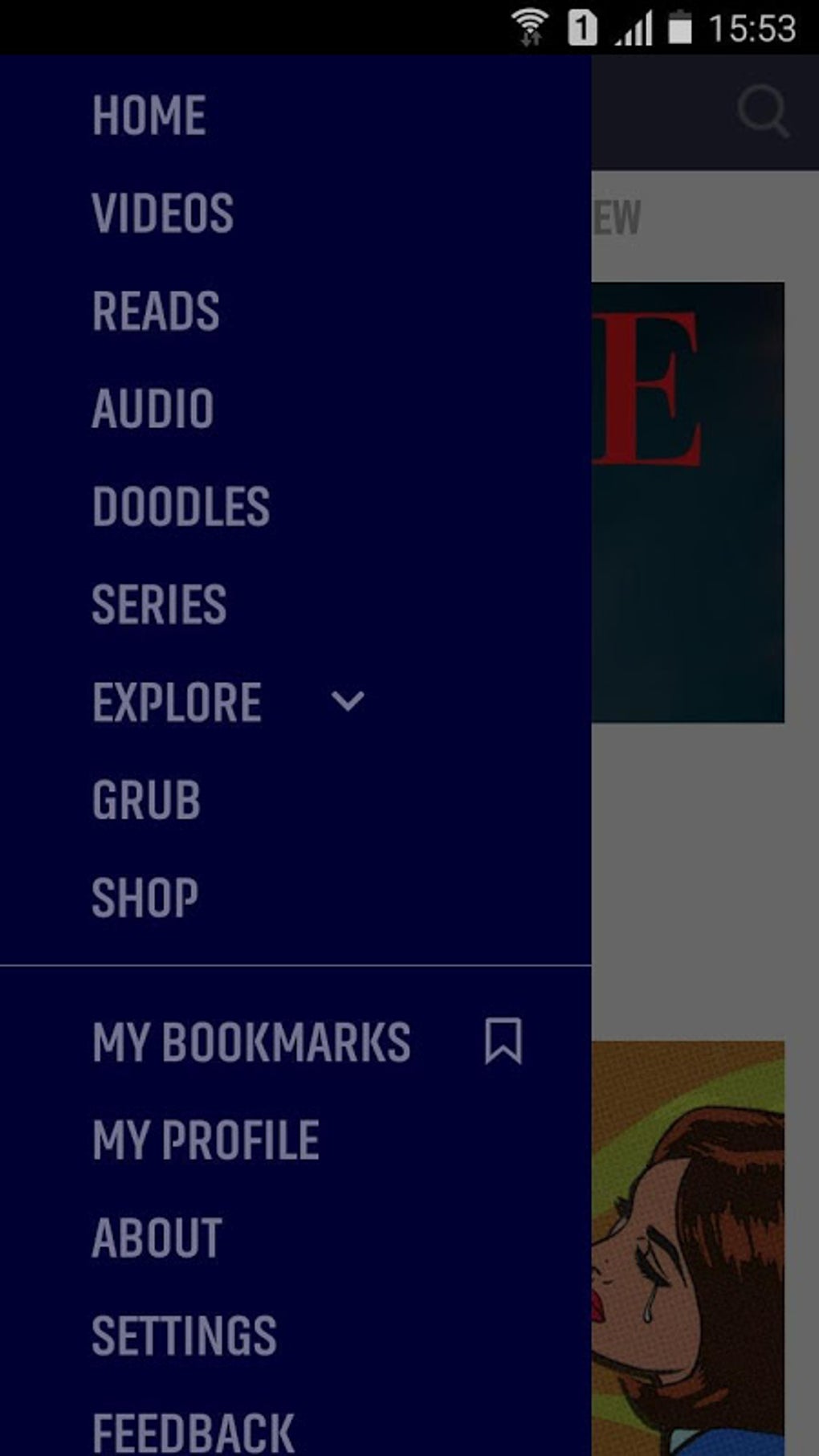Open Doodles in the menu
The width and height of the screenshot is (819, 1456).
click(x=181, y=507)
